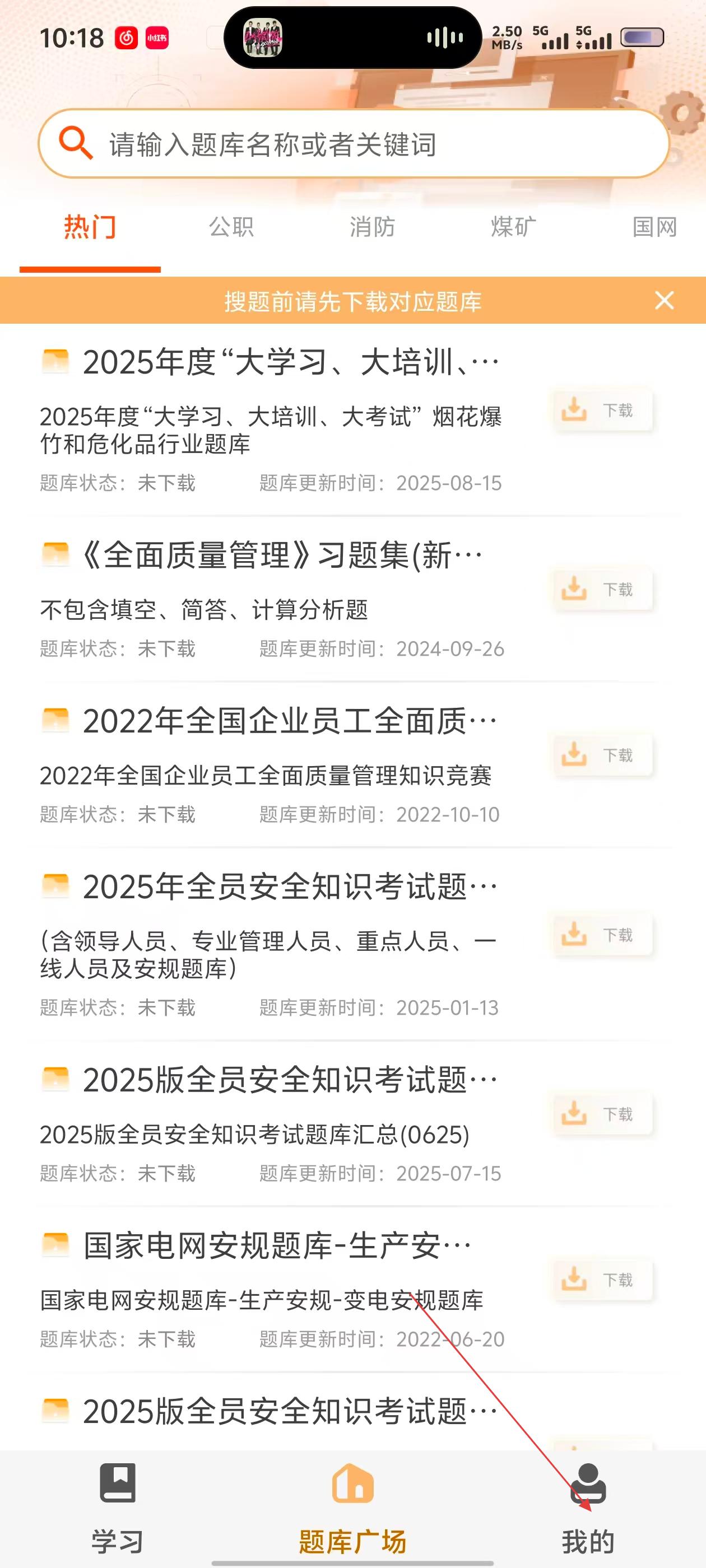
Task: Download the 2025年全员安全知识考试 bank
Action: (602, 934)
